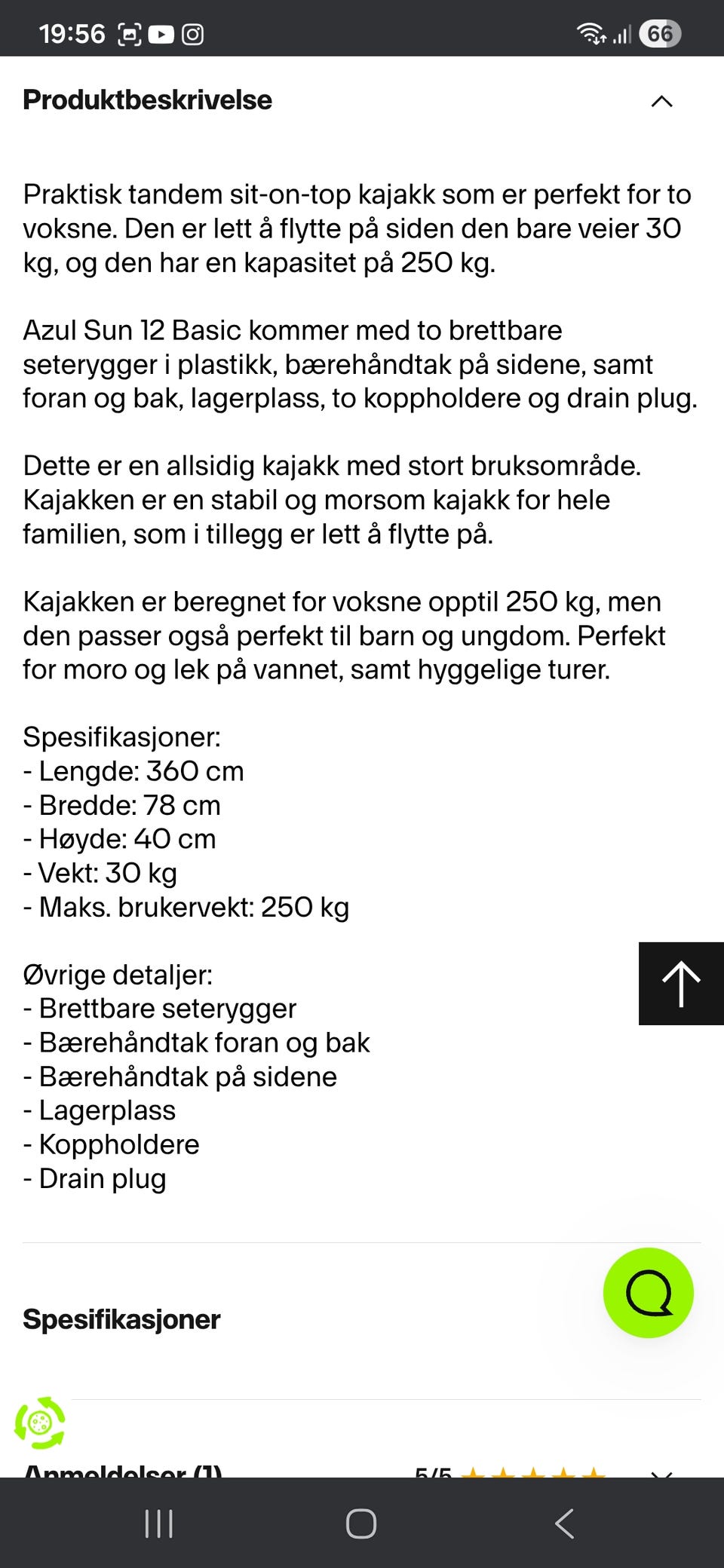Select the Spesifikasjoner heading
Image resolution: width=724 pixels, height=1568 pixels.
(x=122, y=1319)
